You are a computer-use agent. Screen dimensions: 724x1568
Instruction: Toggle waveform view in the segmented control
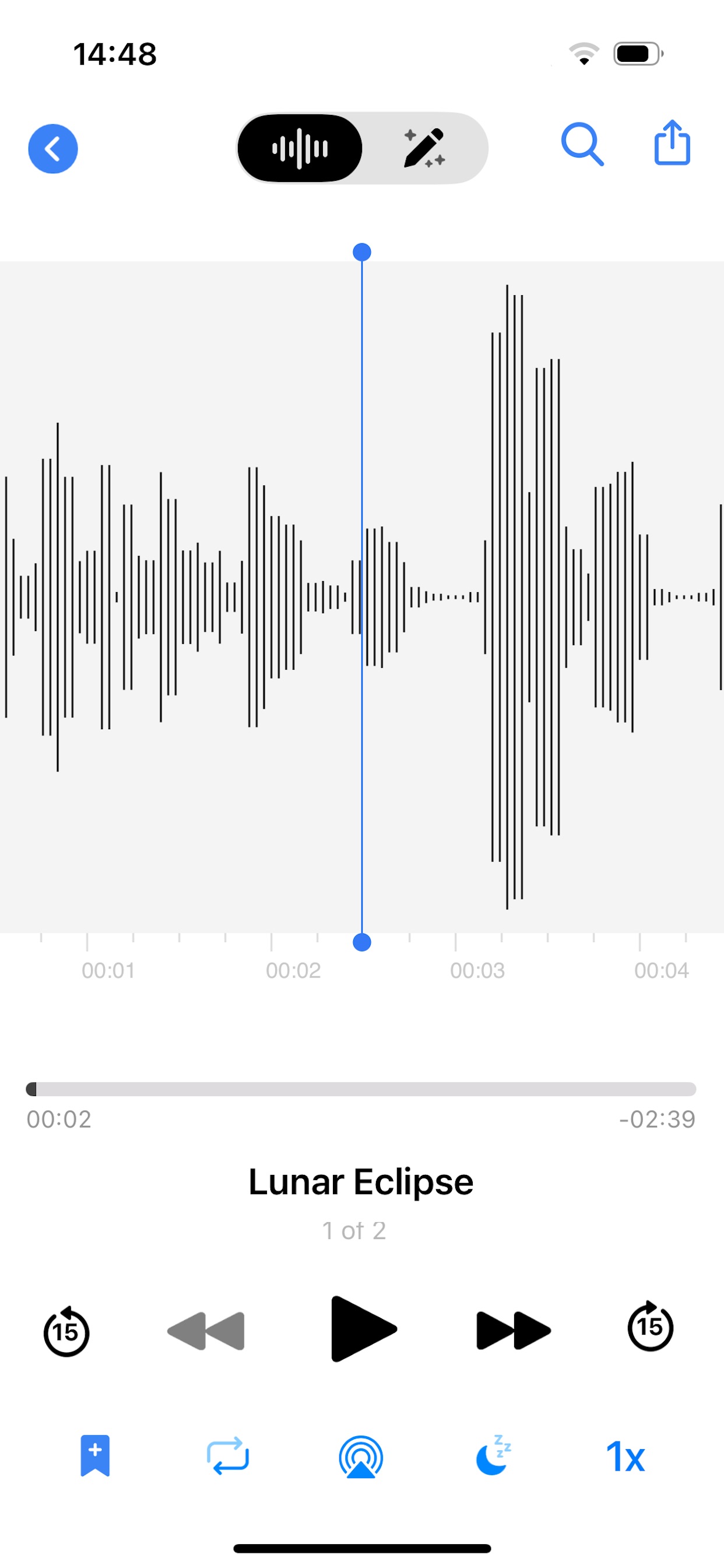[301, 148]
